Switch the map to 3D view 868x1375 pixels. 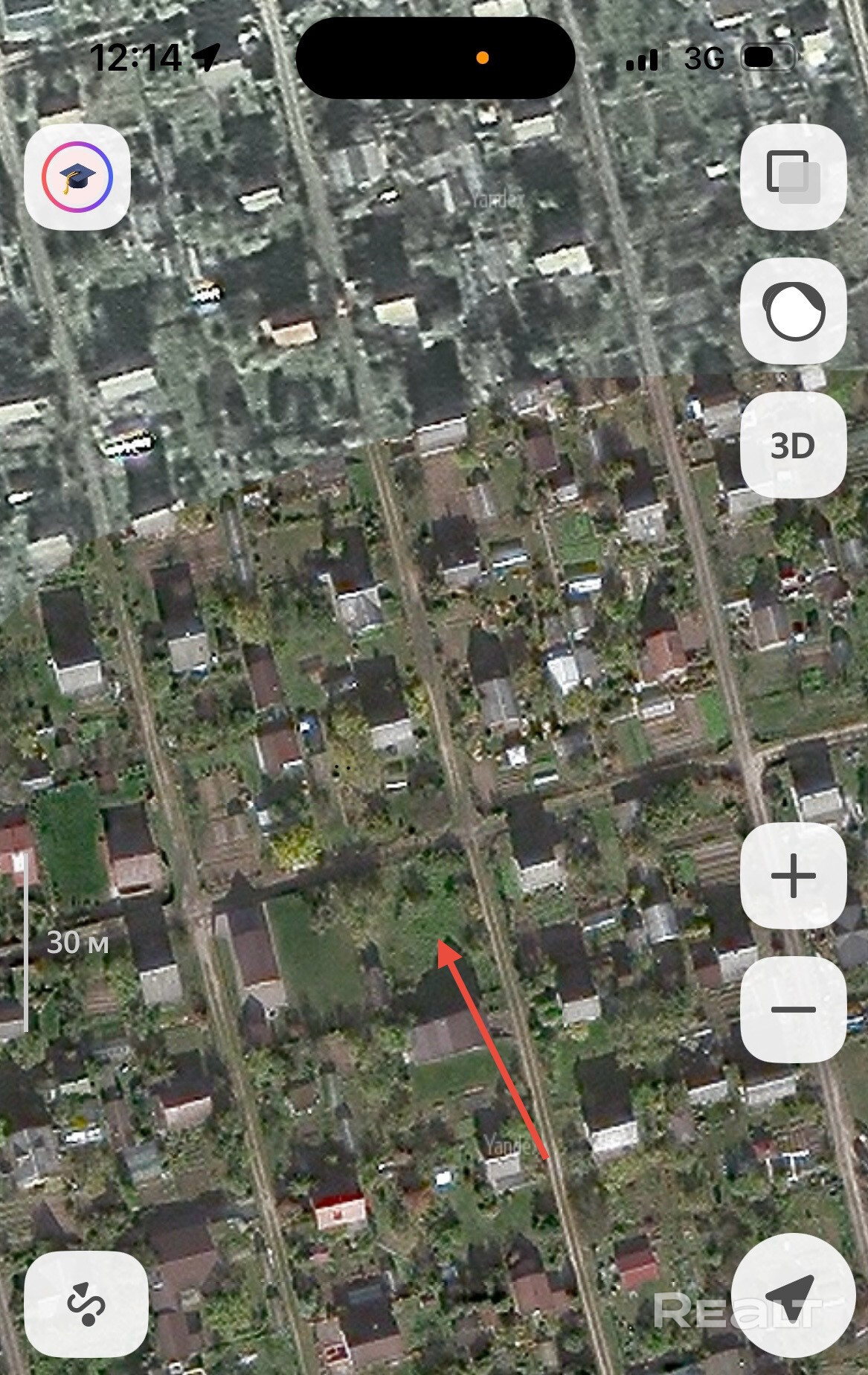pos(793,445)
